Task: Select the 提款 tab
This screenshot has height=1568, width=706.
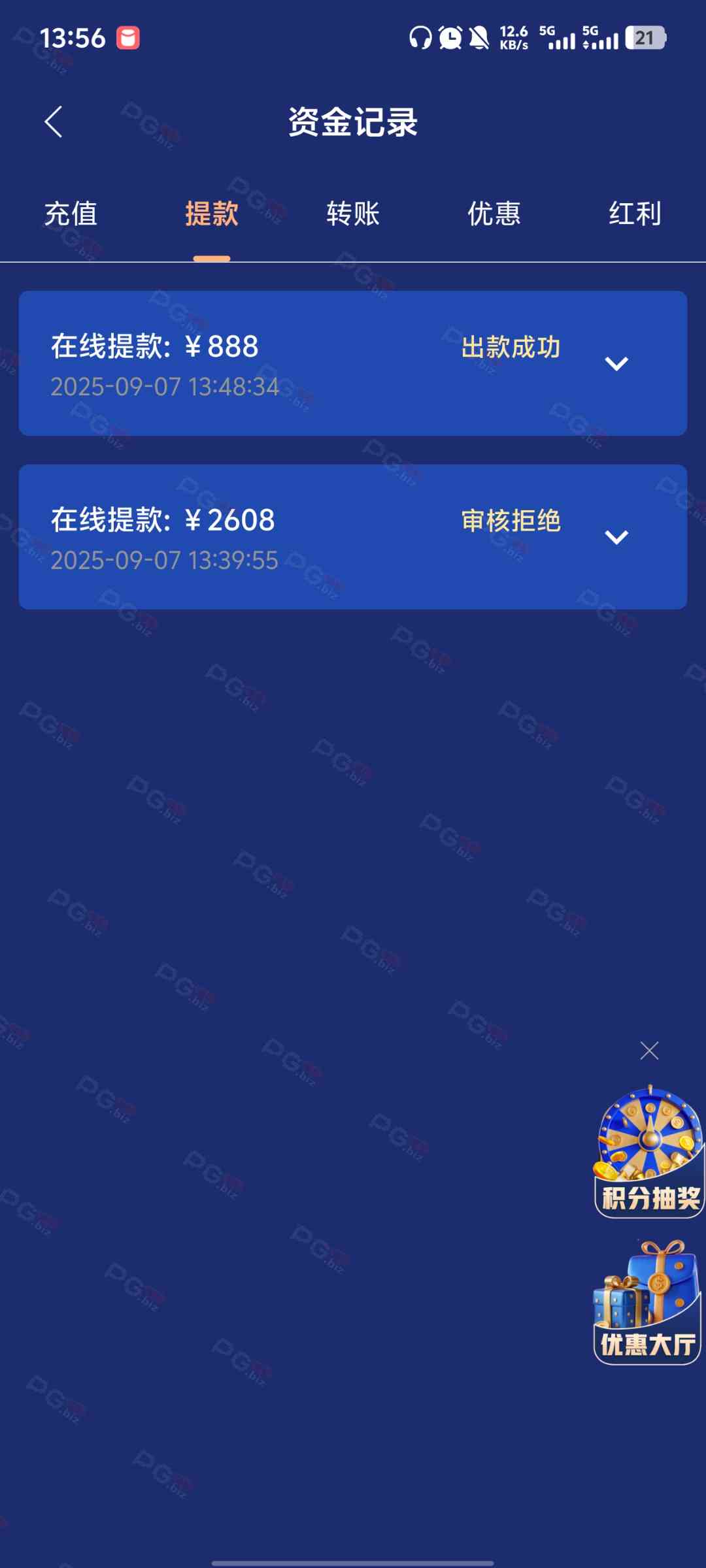Action: 211,214
